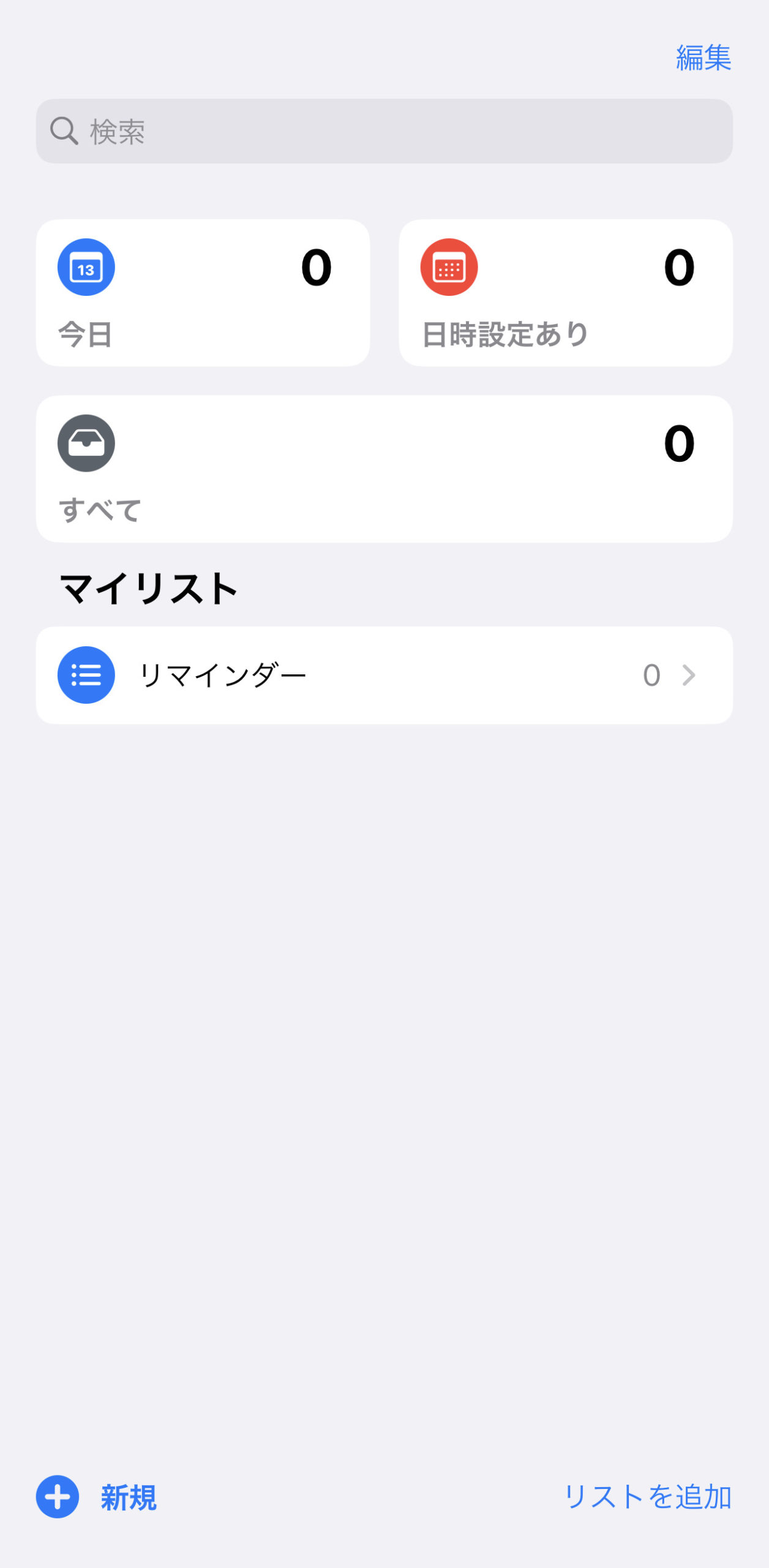769x1568 pixels.
Task: Create a new reminder with 新規
Action: (97, 1497)
